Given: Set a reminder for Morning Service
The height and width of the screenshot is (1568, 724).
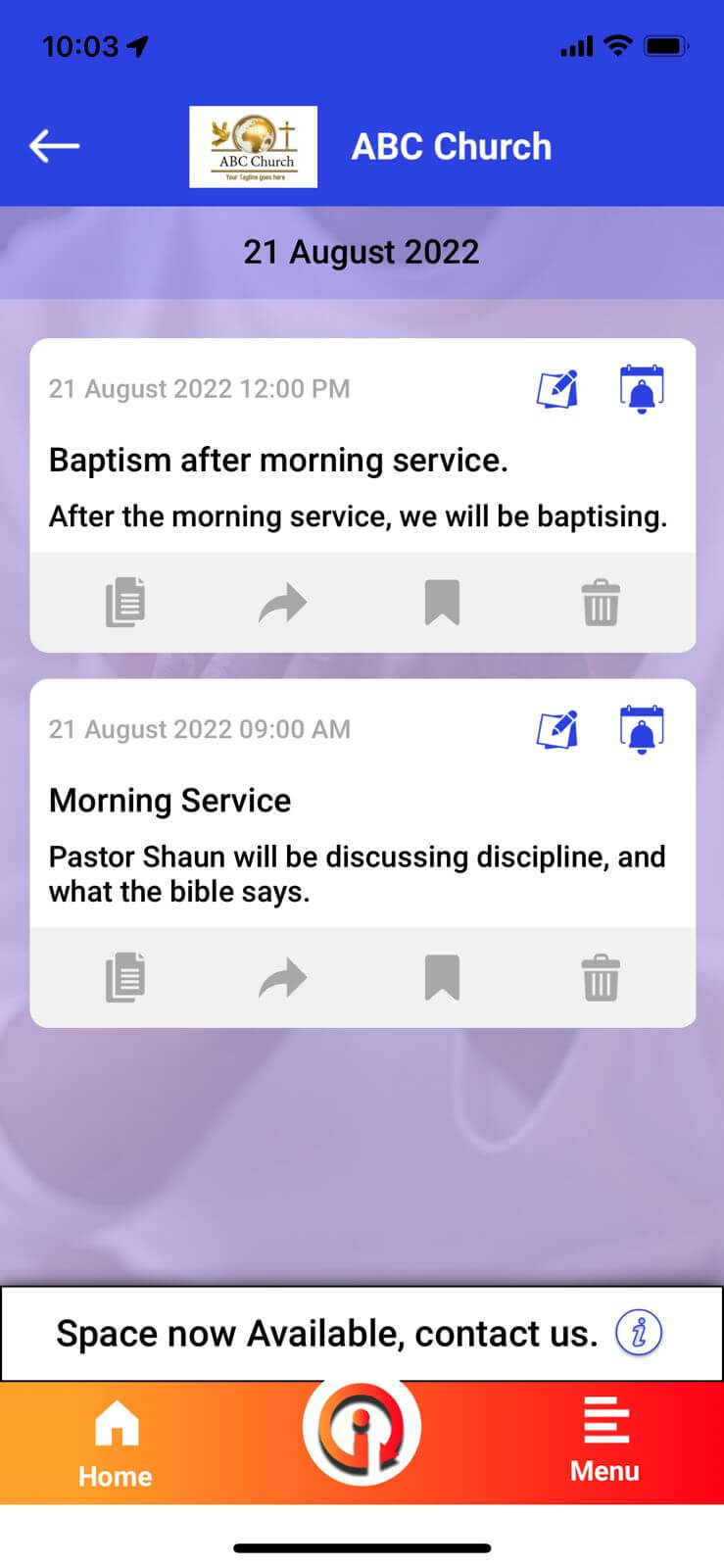Looking at the screenshot, I should pos(642,729).
